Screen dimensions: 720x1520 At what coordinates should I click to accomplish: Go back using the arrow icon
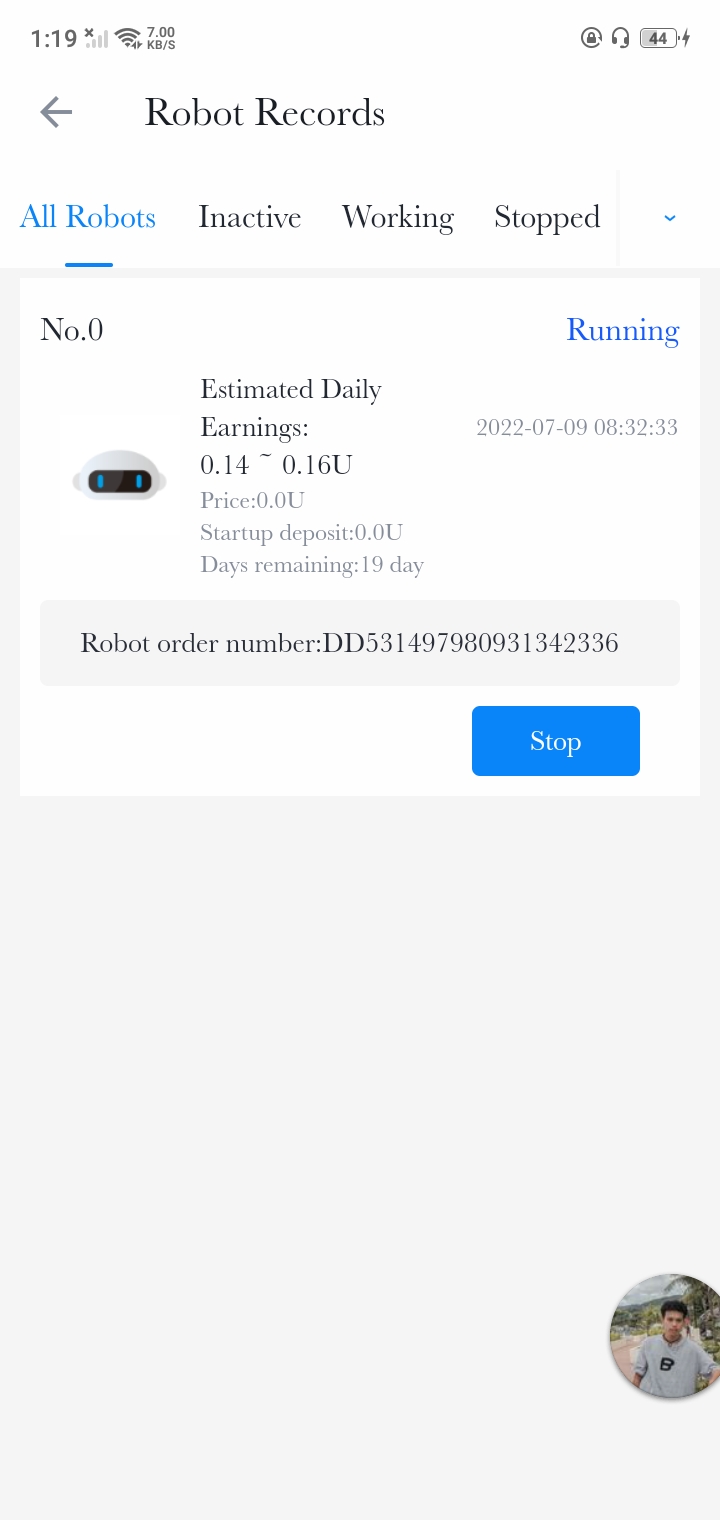(56, 112)
